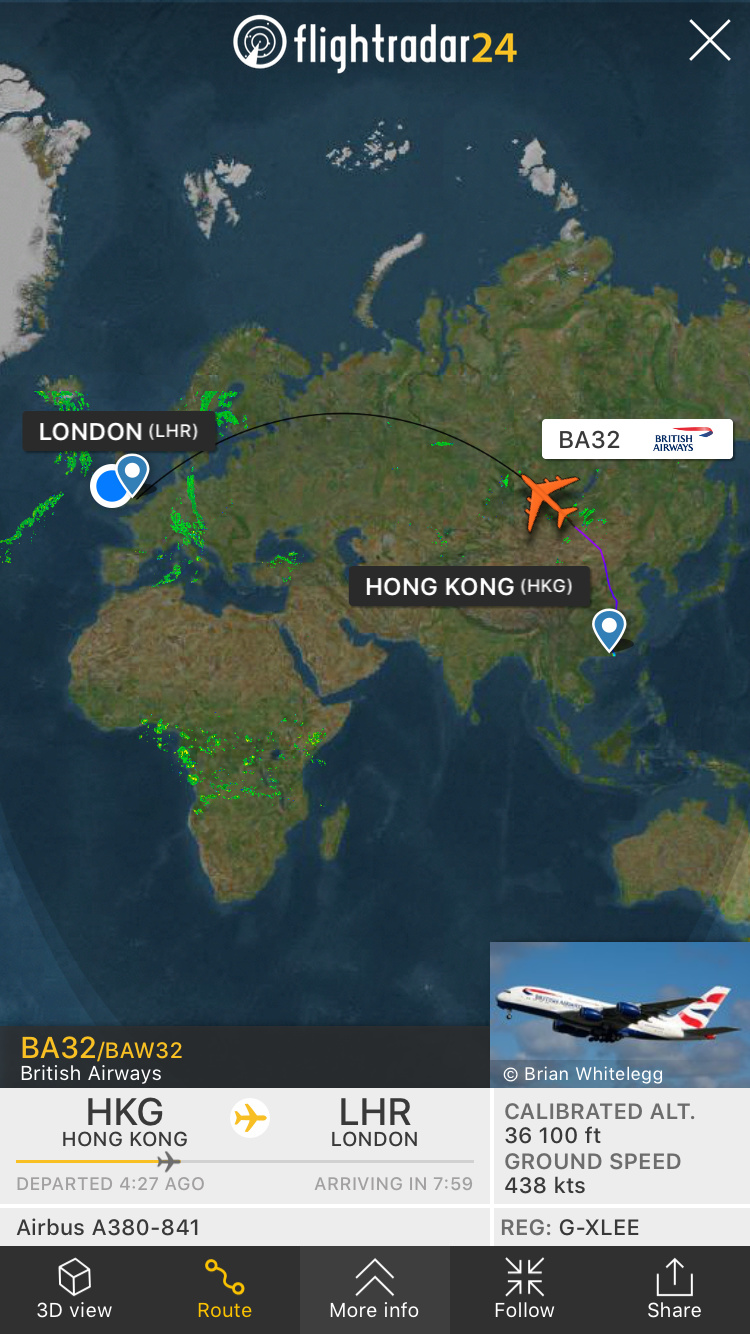Follow flight BA32
The width and height of the screenshot is (750, 1334).
(x=524, y=1289)
